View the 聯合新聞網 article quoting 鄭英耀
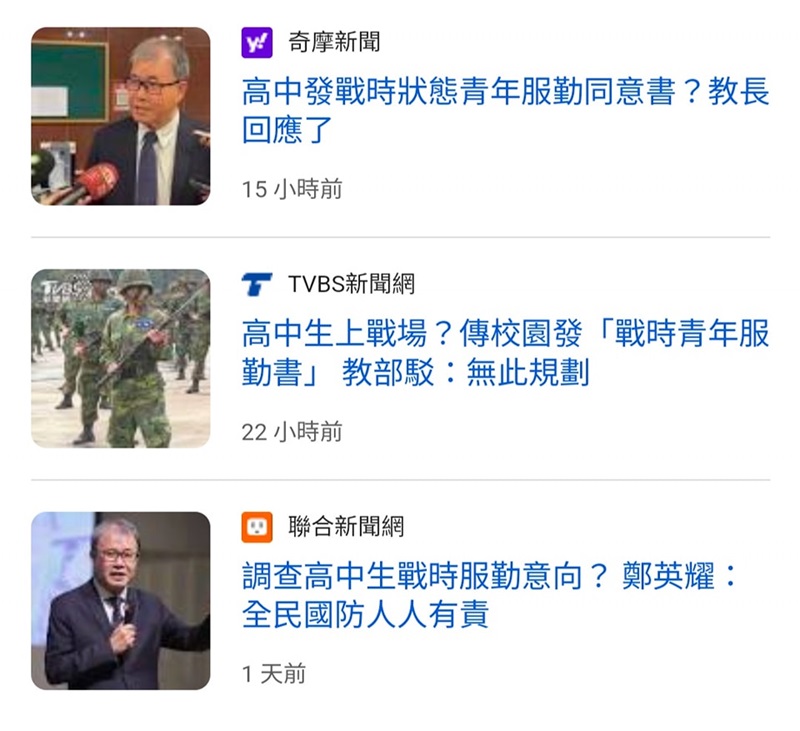800x731 pixels. click(490, 595)
